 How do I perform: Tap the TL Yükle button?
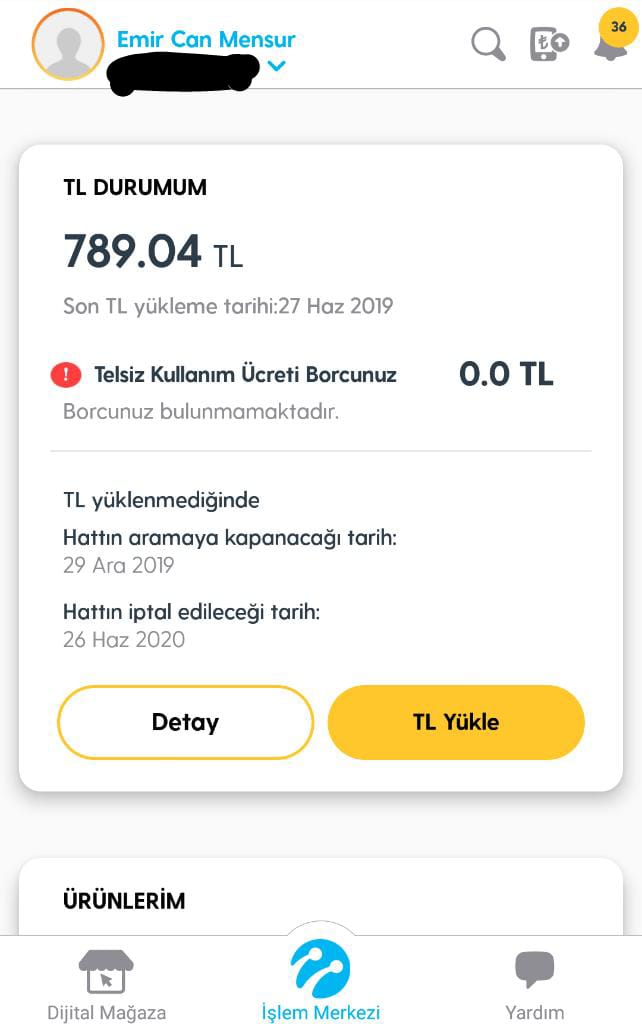point(456,722)
